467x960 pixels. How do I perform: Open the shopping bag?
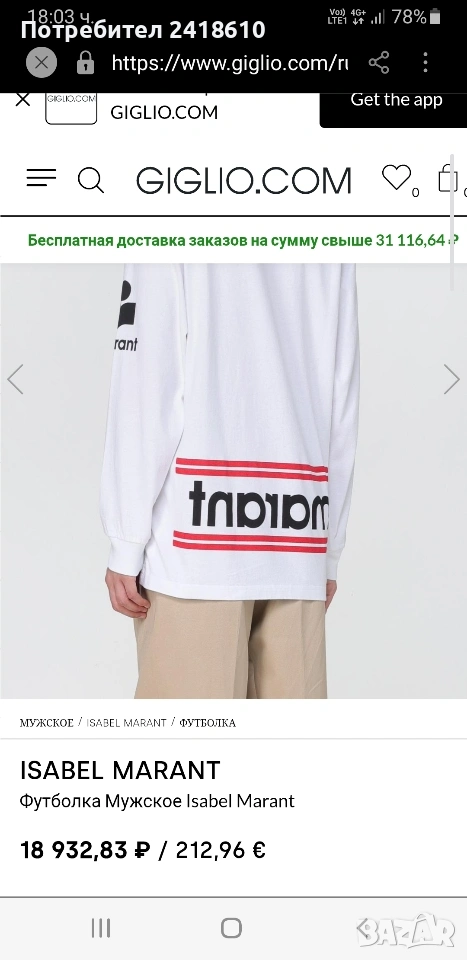tap(449, 179)
